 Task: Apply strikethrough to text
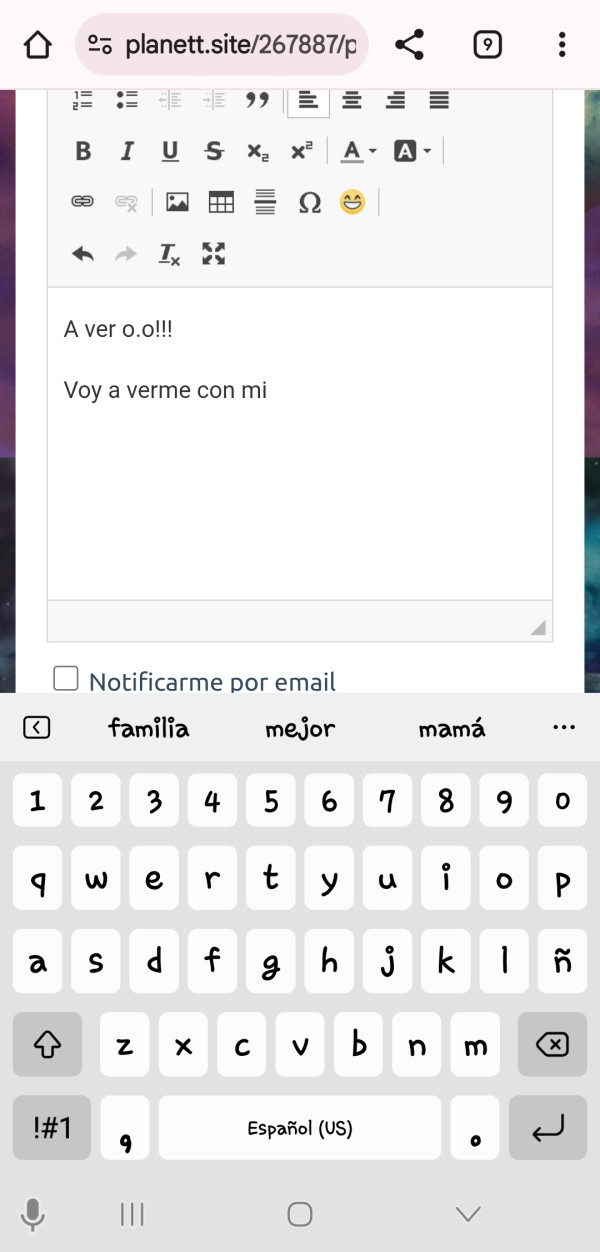(x=214, y=151)
